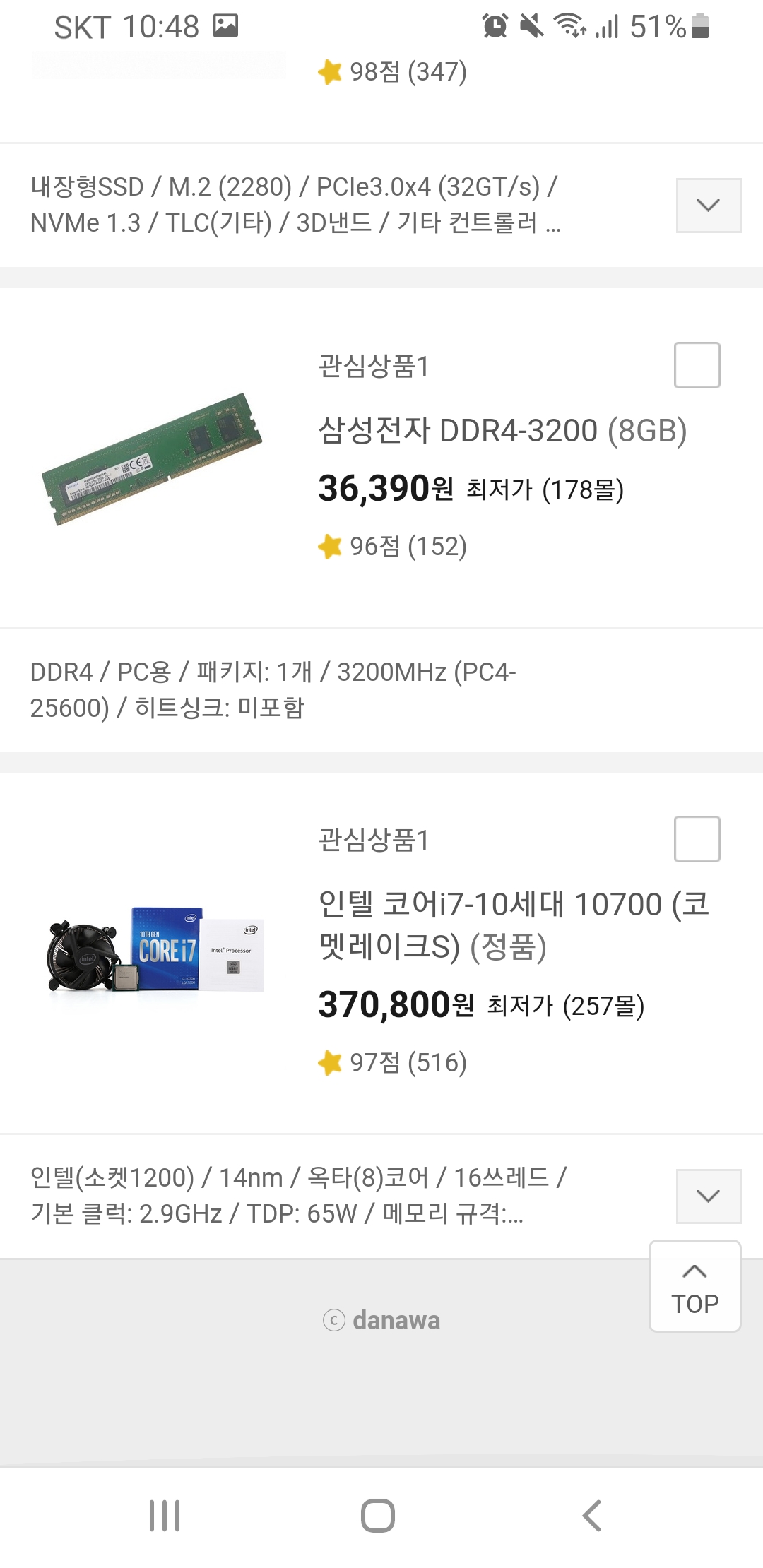763x1568 pixels.
Task: Go to the home screen
Action: click(x=378, y=1516)
